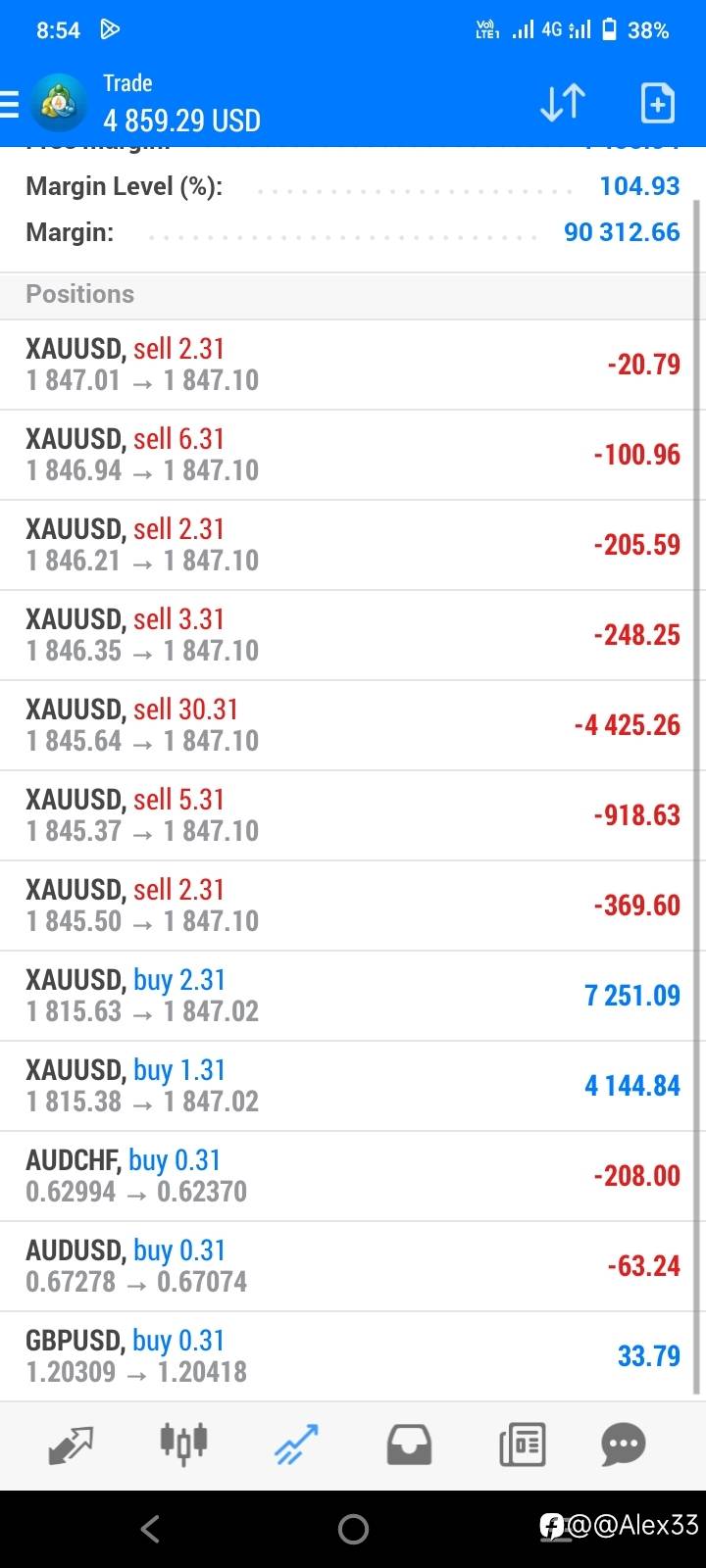706x1568 pixels.
Task: Expand the XAUUSD sell 5.31 position
Action: [x=353, y=815]
